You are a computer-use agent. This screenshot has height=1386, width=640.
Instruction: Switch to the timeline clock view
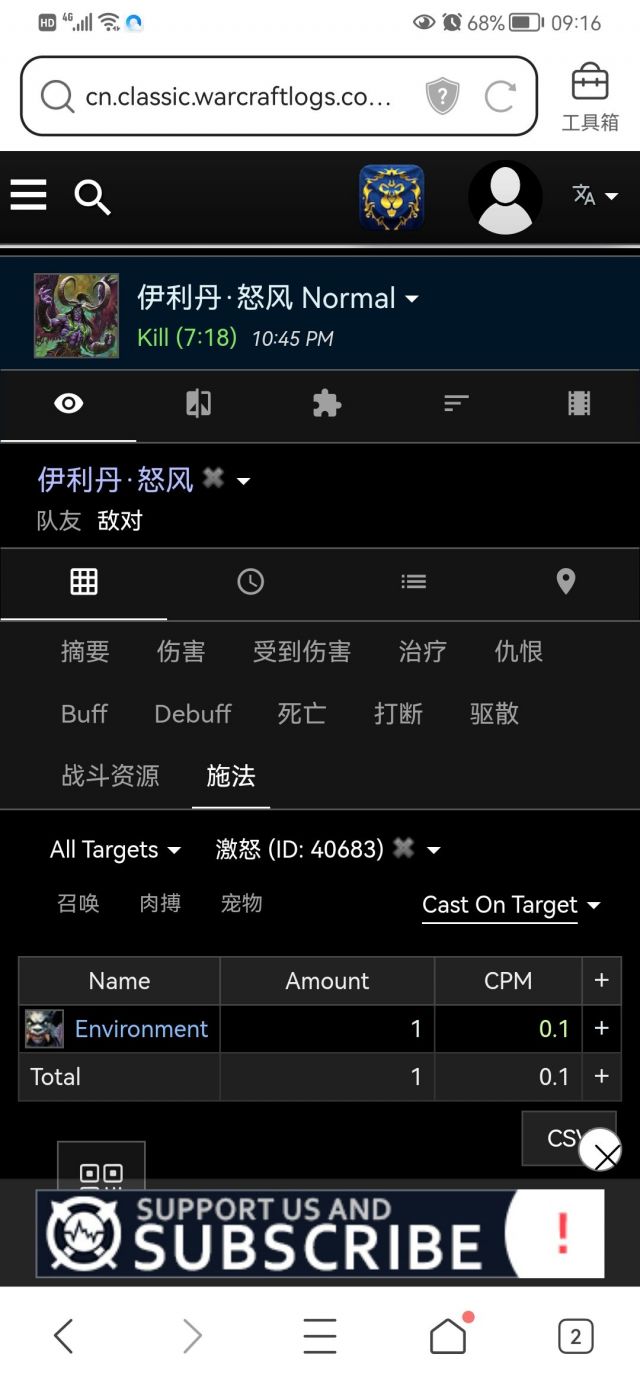point(250,582)
